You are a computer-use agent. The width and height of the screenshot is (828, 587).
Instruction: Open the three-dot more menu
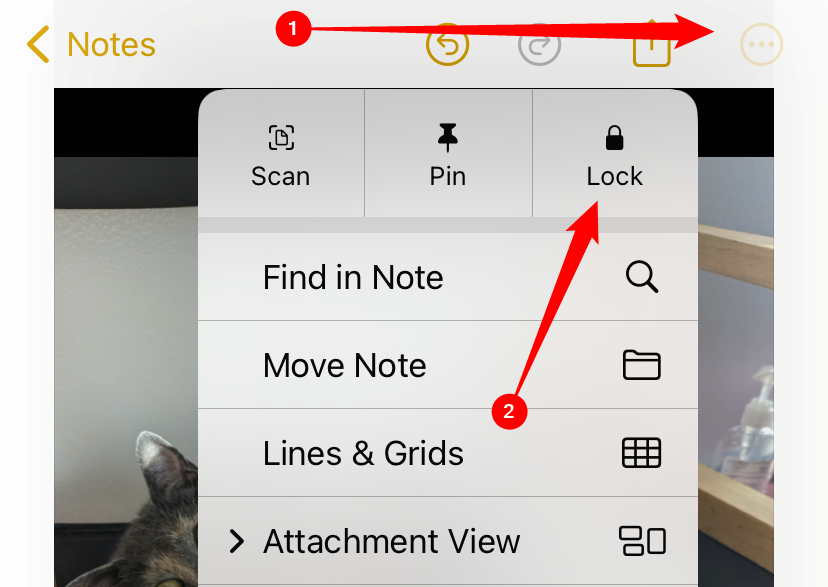760,45
